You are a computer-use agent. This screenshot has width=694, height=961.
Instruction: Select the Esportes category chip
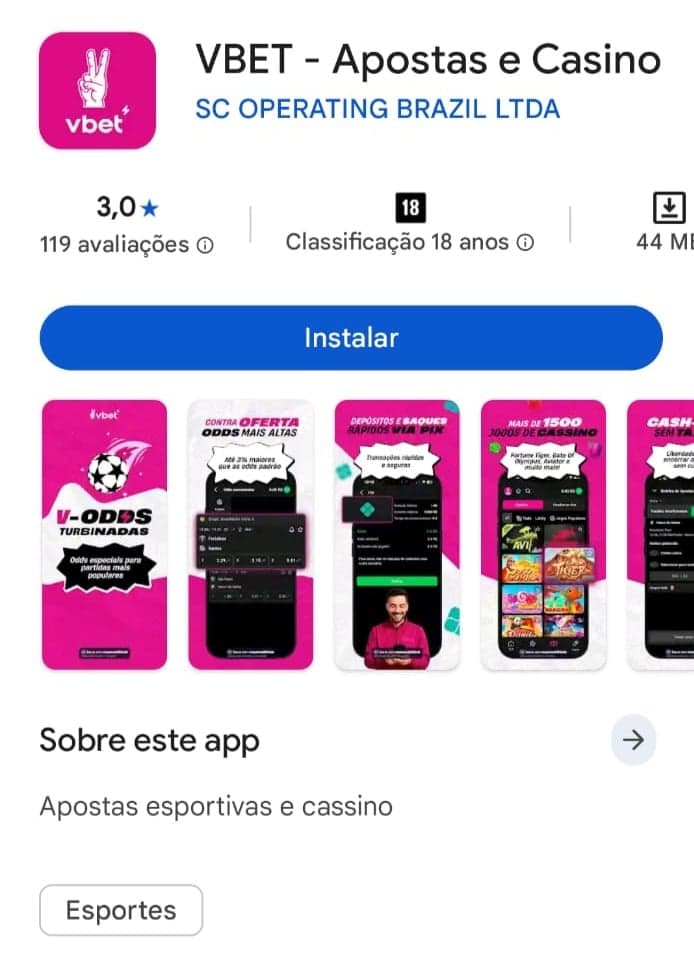(121, 911)
